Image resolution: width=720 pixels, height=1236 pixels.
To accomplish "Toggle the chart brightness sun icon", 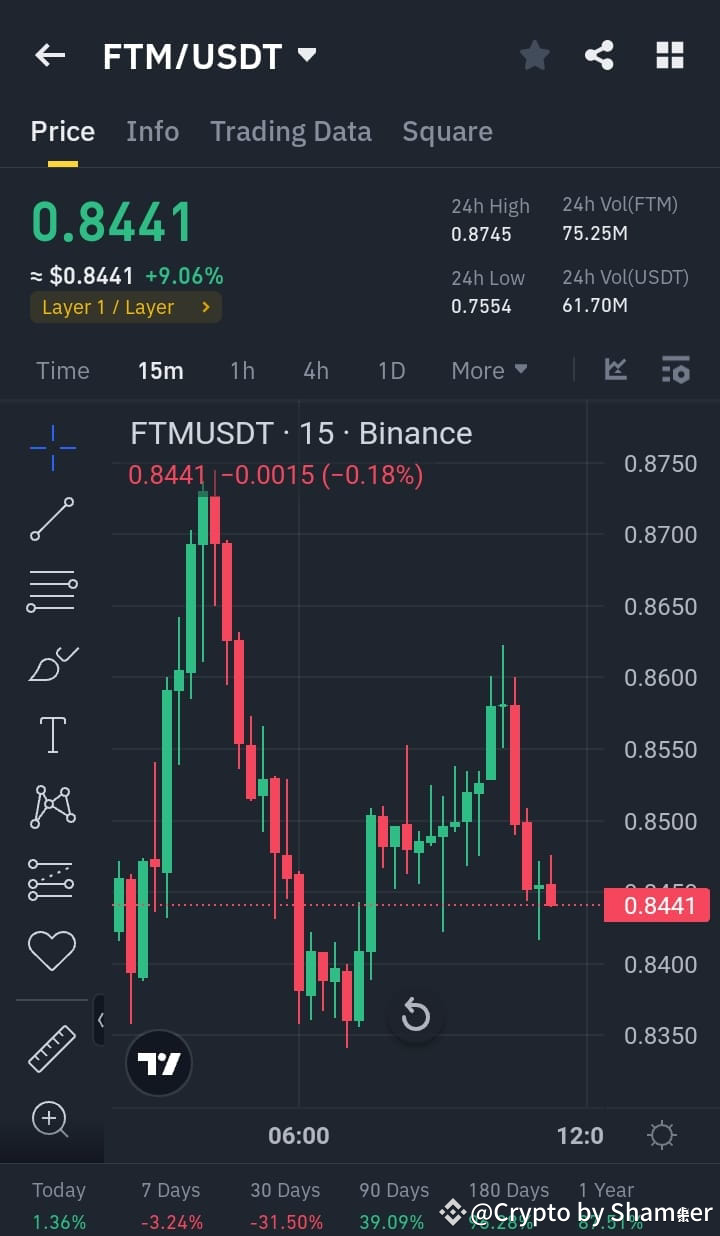I will pos(661,1134).
